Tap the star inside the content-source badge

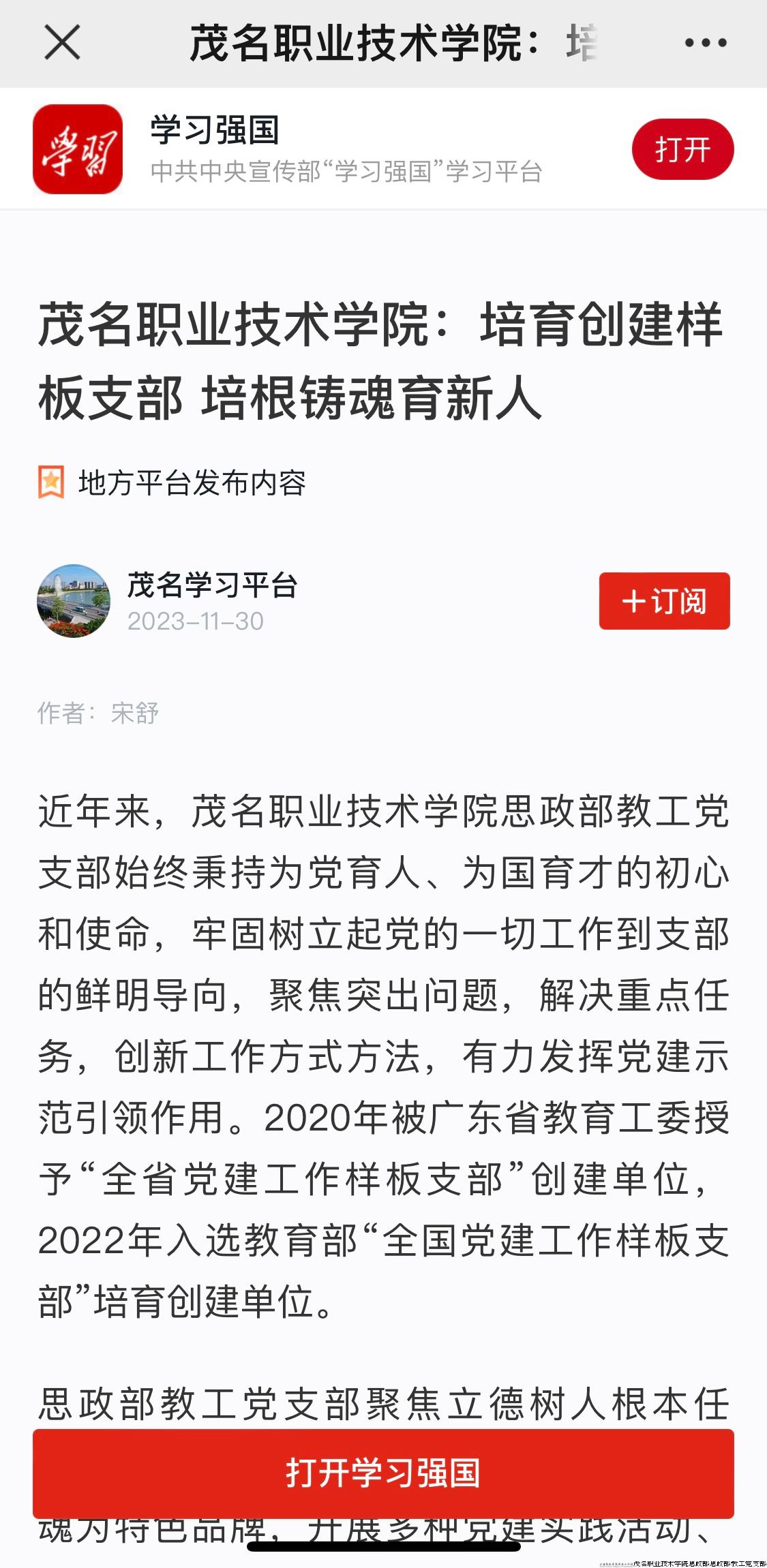[51, 482]
